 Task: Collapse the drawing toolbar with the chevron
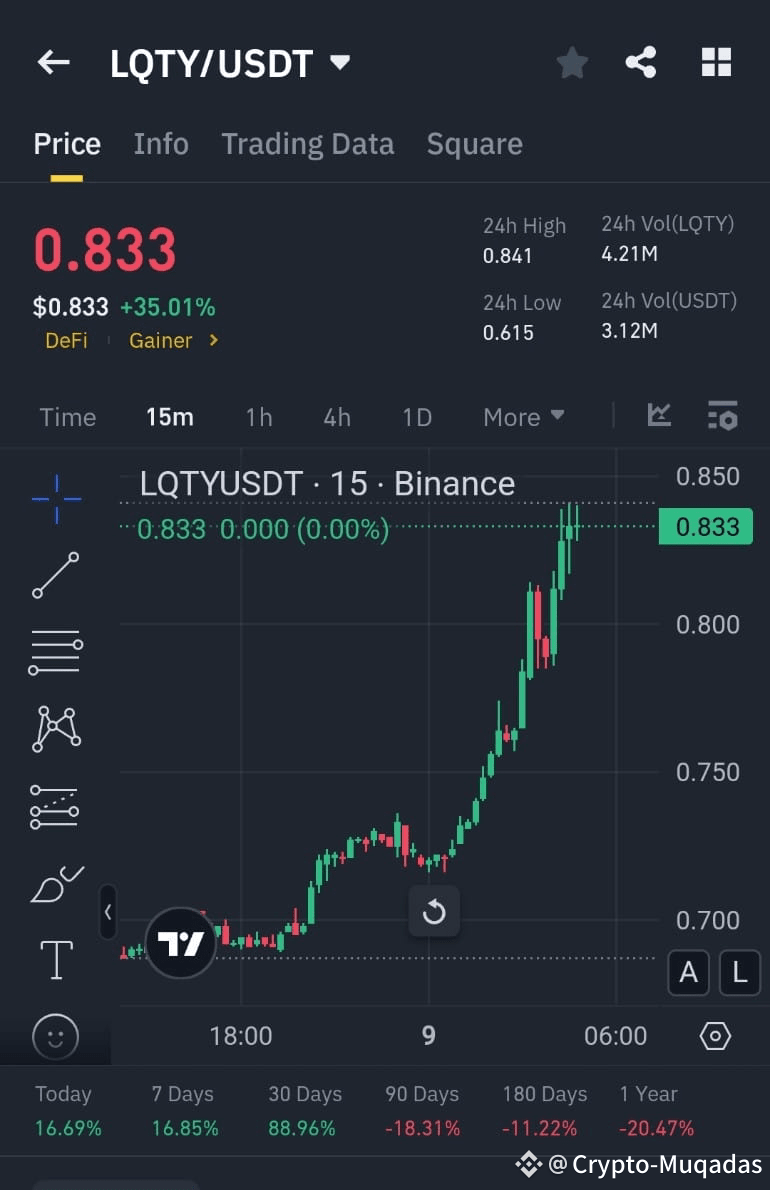(x=108, y=913)
